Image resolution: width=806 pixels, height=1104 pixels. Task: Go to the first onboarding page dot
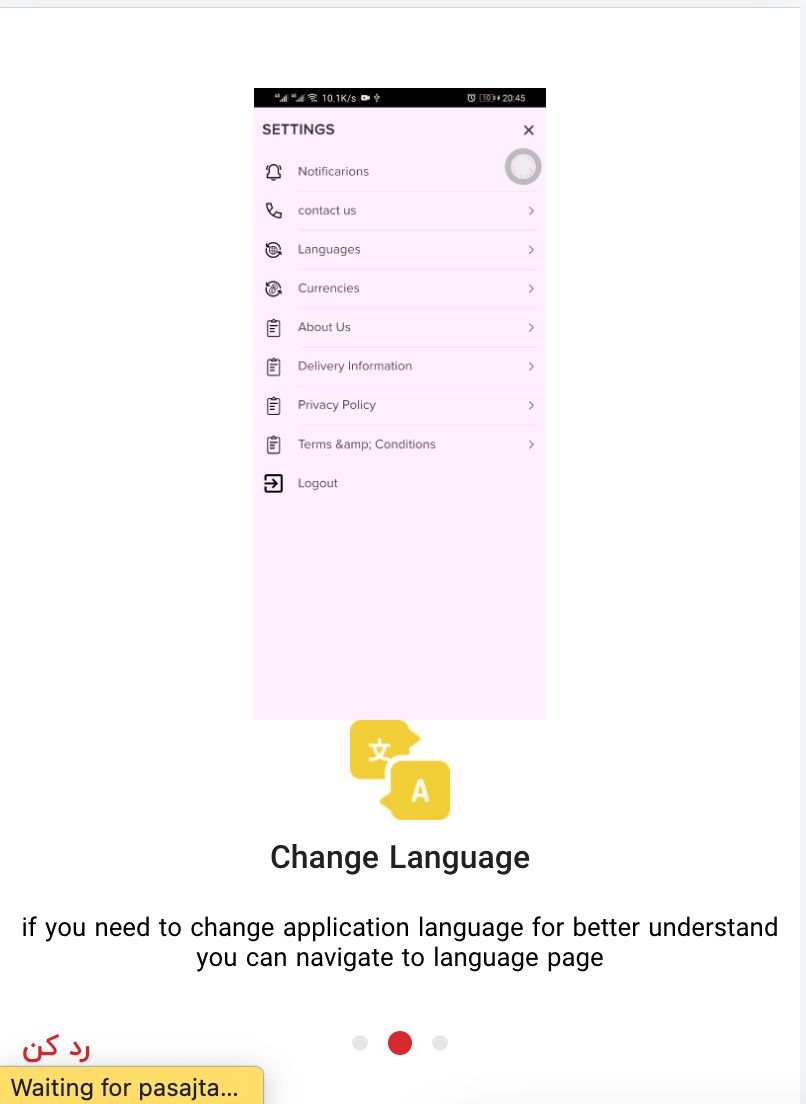coord(360,1043)
